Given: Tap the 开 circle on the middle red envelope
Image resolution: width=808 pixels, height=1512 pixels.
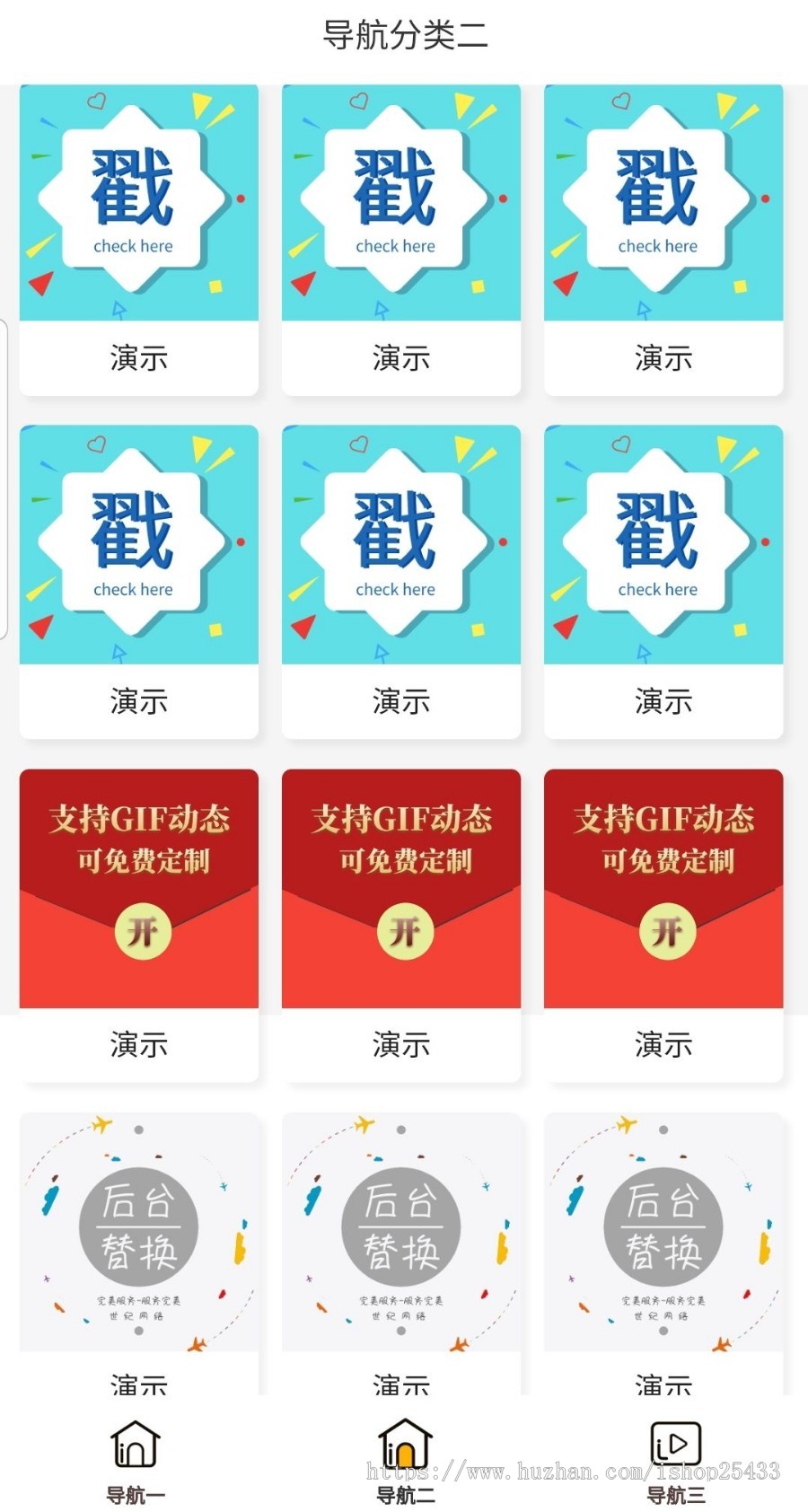Looking at the screenshot, I should [x=404, y=932].
